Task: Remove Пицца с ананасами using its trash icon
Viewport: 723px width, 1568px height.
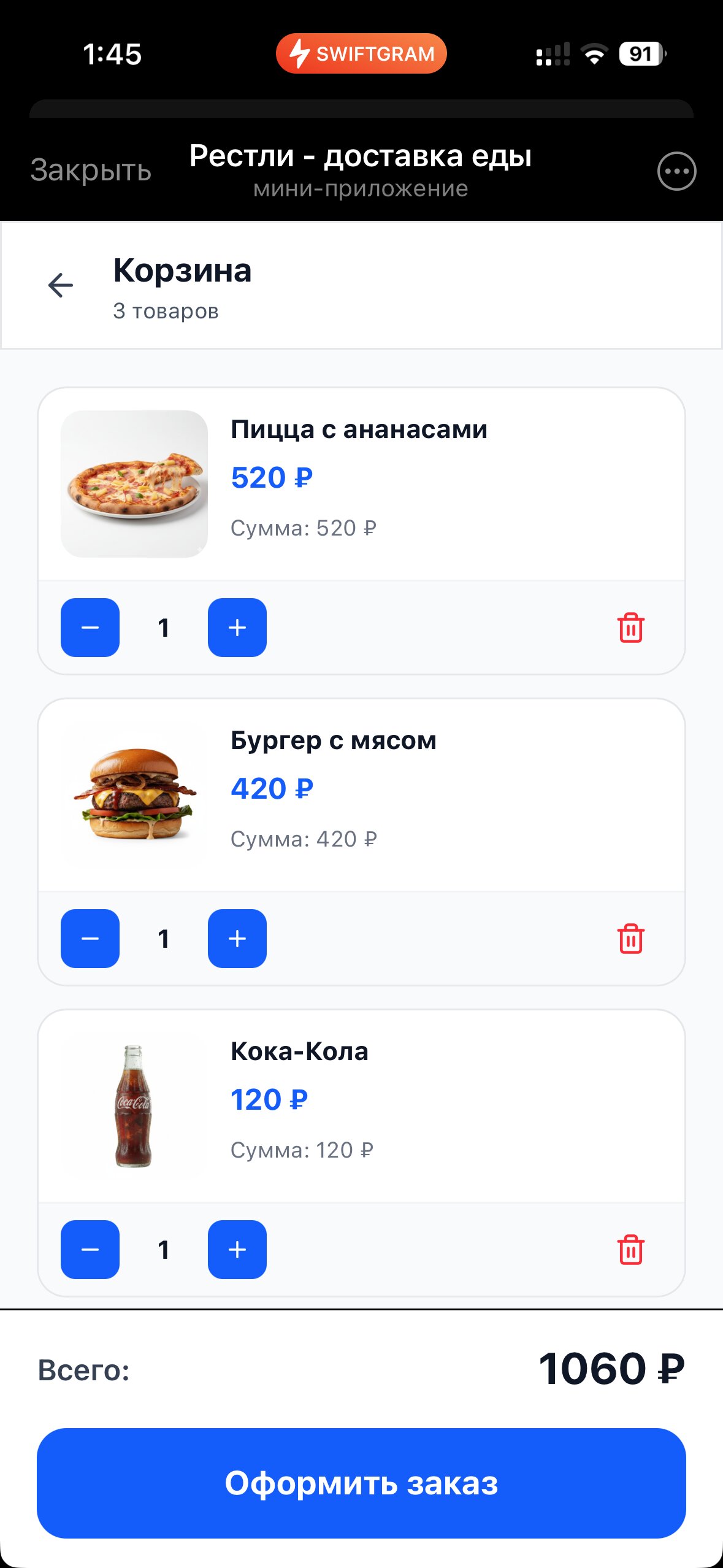Action: pos(630,628)
